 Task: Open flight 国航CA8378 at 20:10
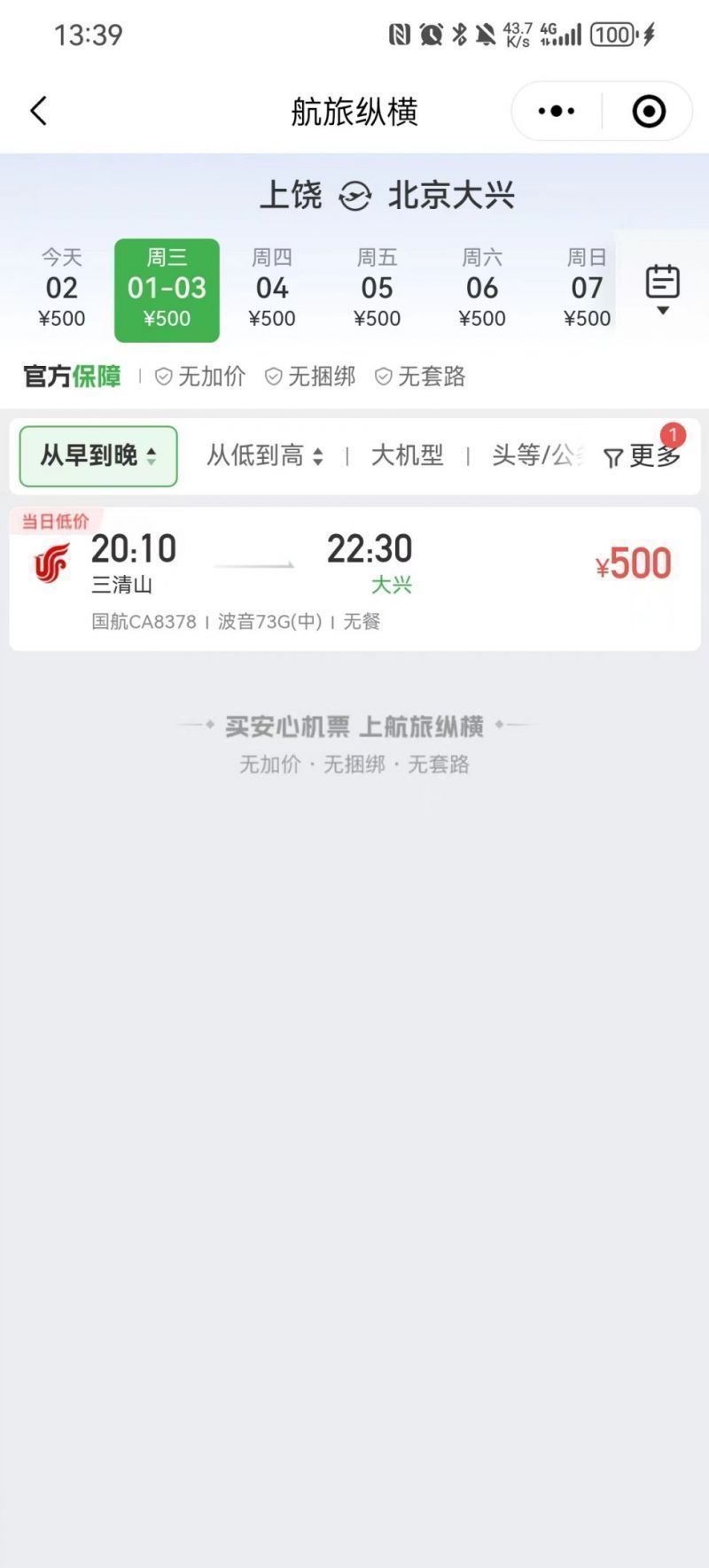[354, 578]
